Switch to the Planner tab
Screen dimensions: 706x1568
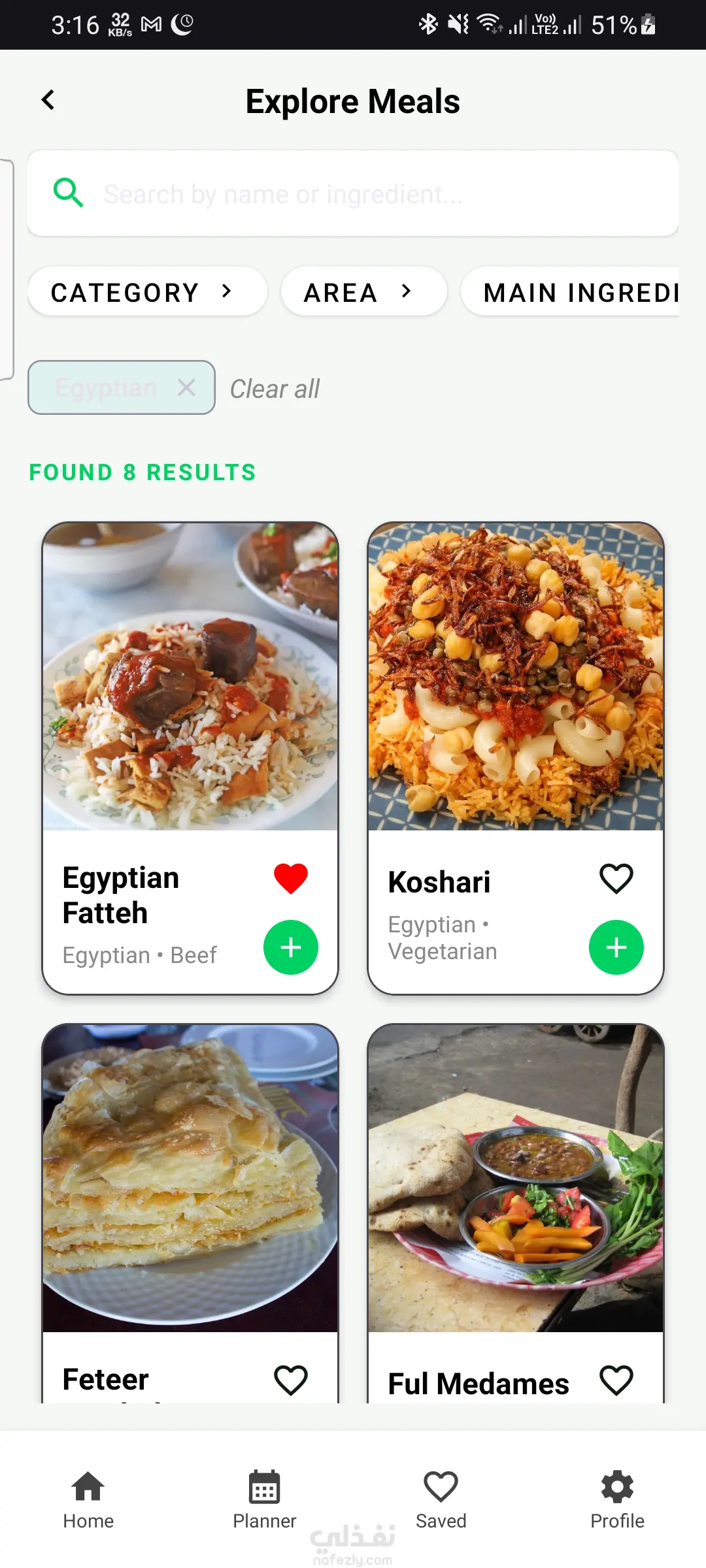point(265,1499)
